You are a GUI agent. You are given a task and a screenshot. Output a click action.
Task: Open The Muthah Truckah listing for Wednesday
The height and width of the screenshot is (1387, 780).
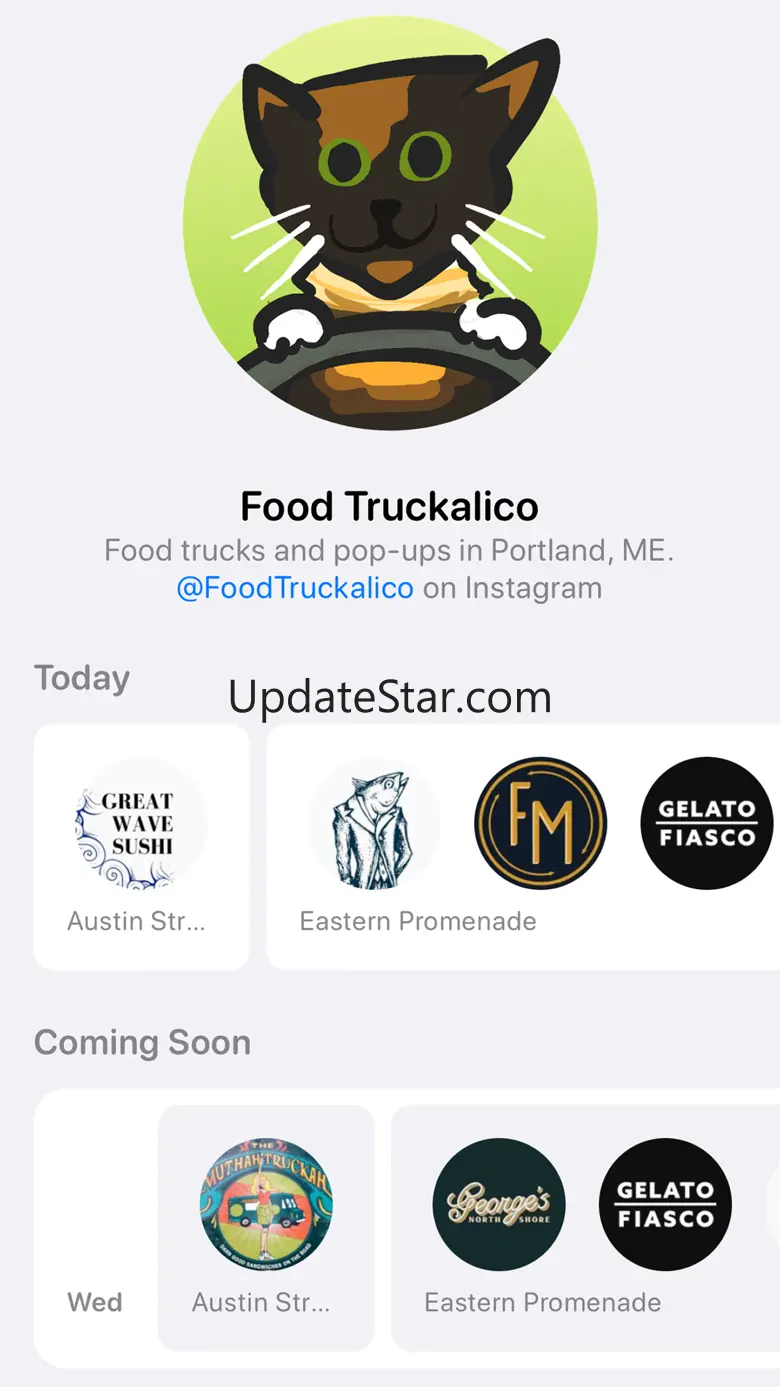tap(266, 1204)
